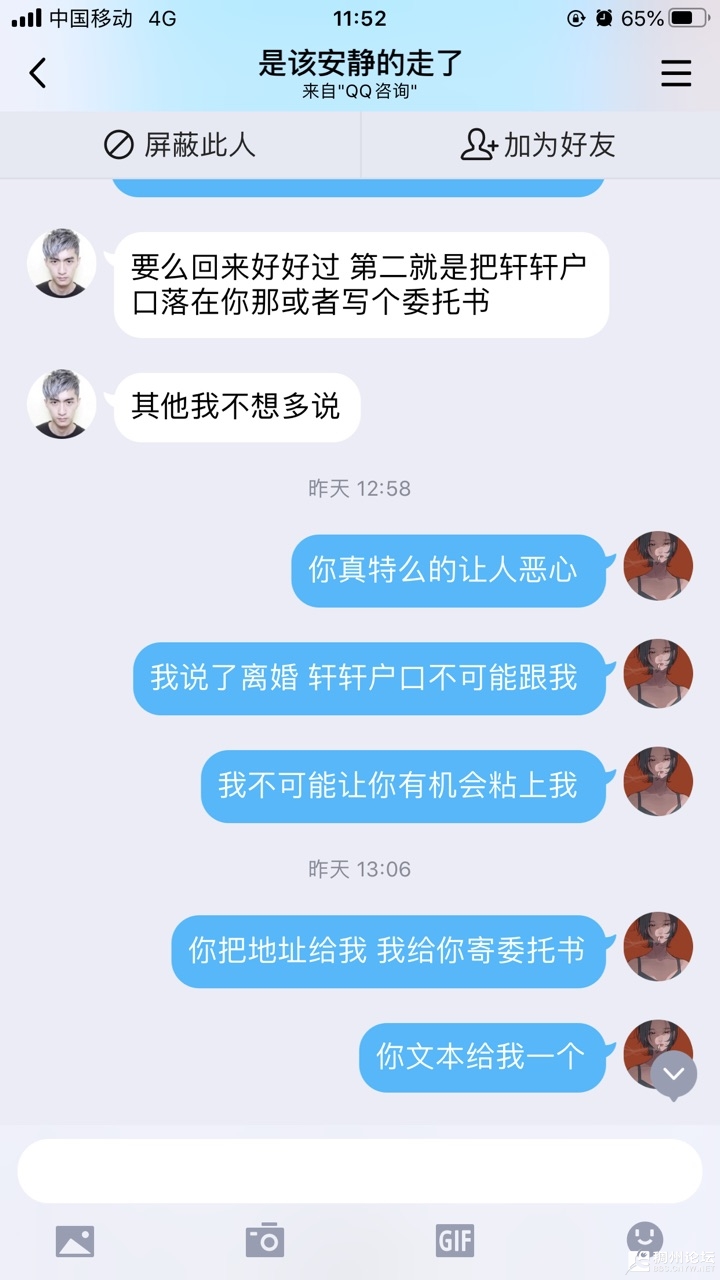
Task: Focus the message input field
Action: tap(360, 1171)
